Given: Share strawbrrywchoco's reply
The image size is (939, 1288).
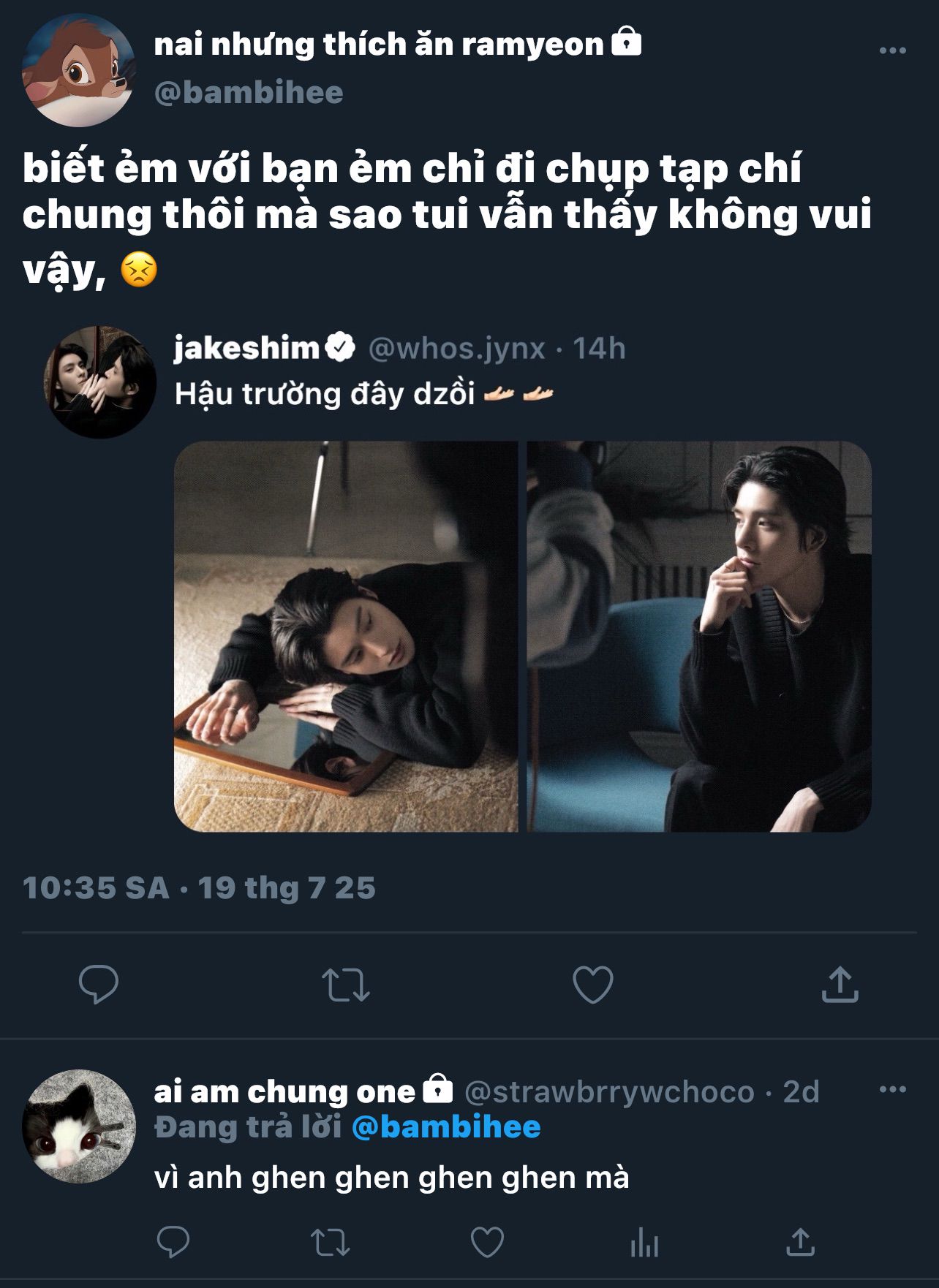Looking at the screenshot, I should click(801, 1240).
